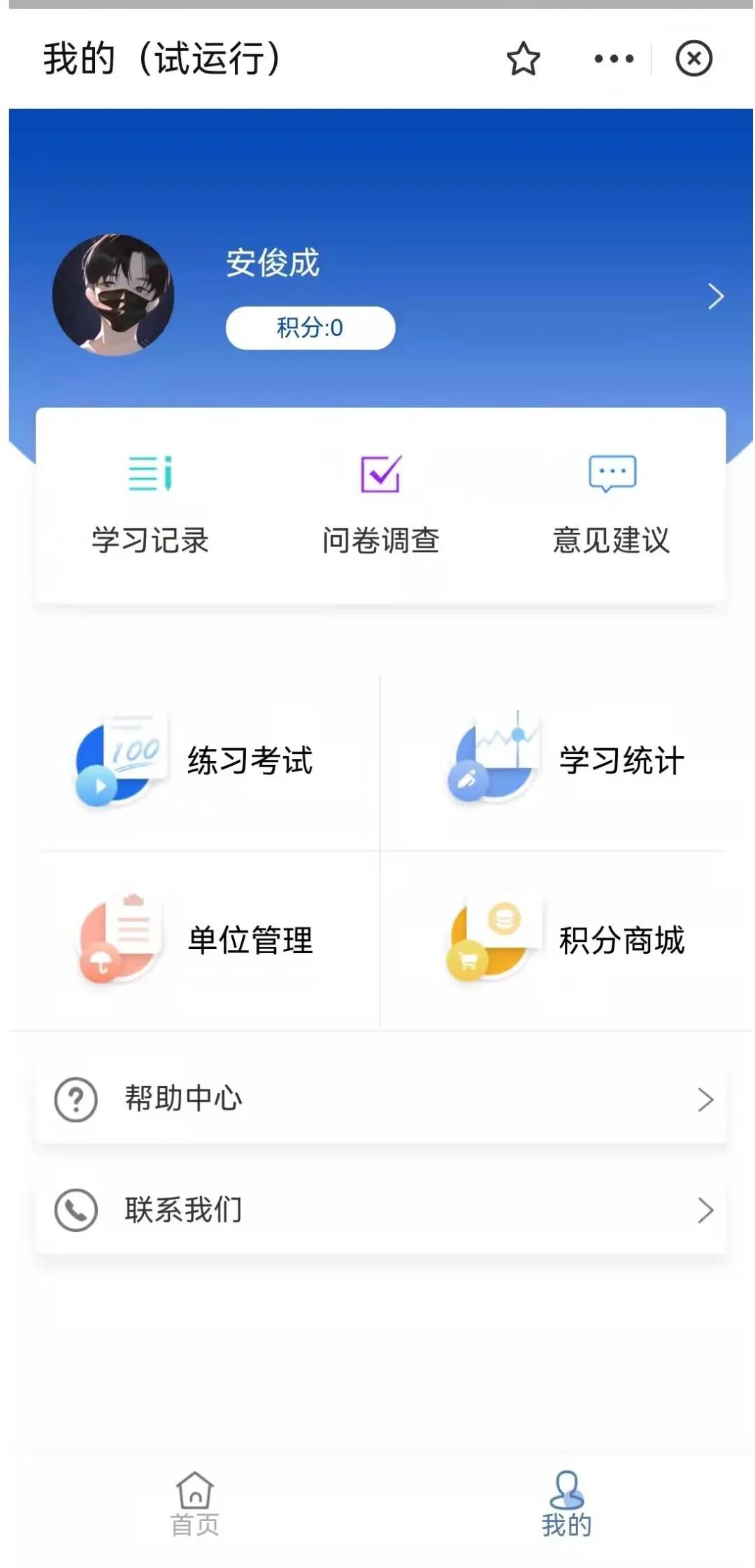Switch to the 首页 home tab
Image resolution: width=755 pixels, height=1568 pixels.
[x=195, y=1504]
